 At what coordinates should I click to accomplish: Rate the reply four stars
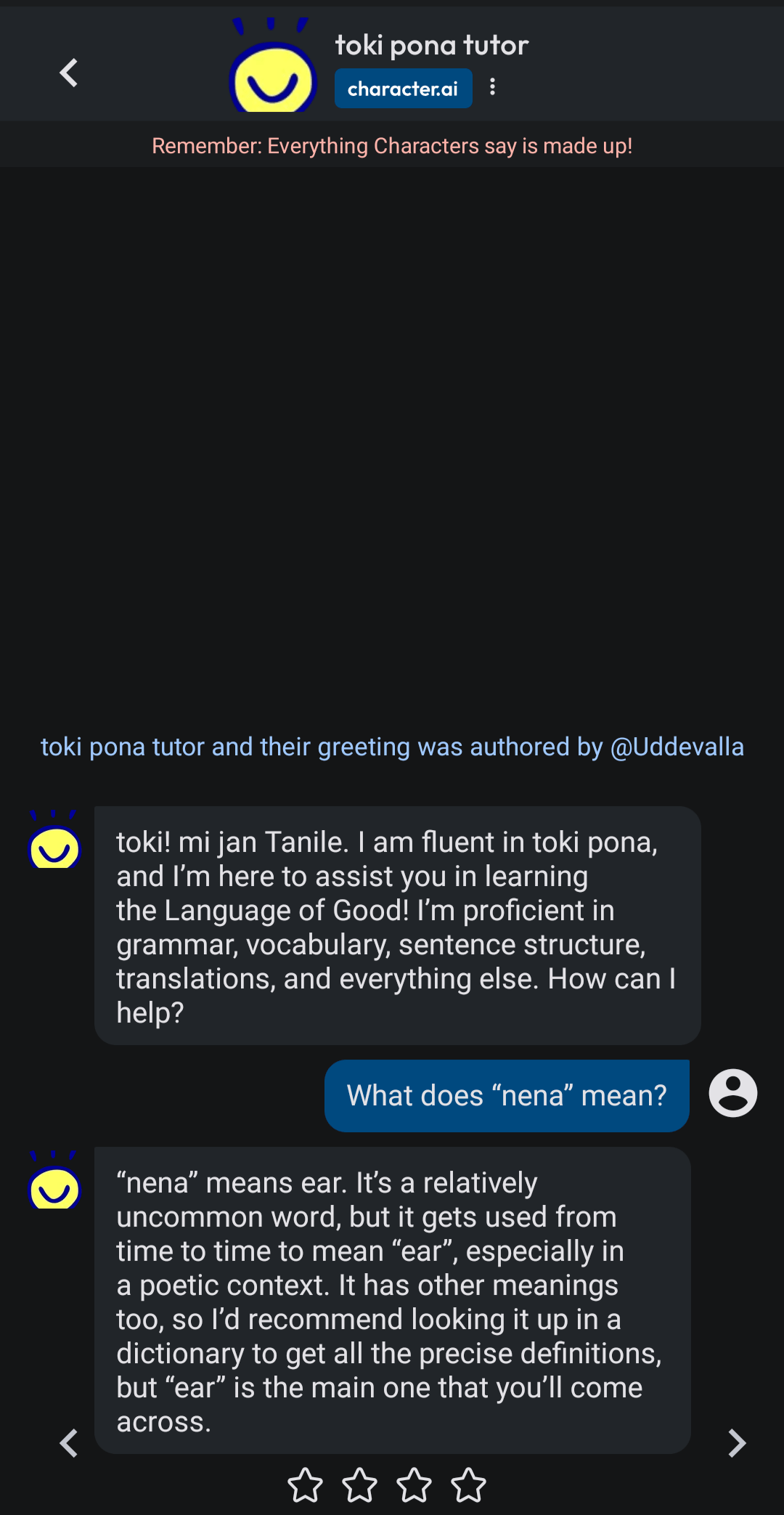(468, 1485)
